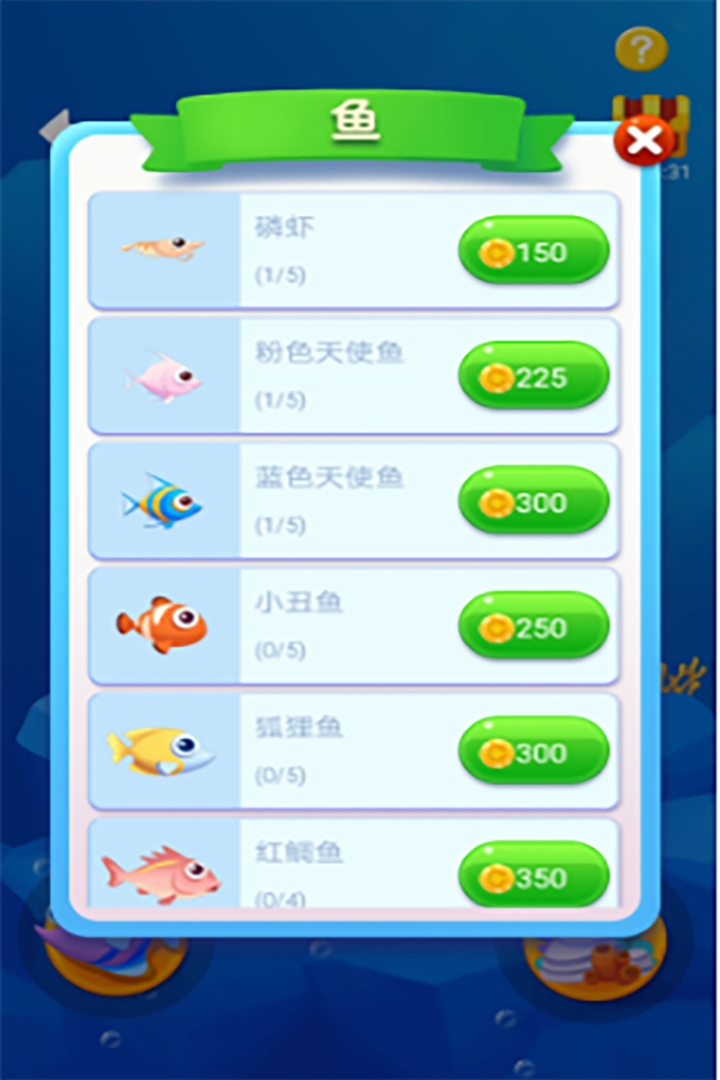Image resolution: width=720 pixels, height=1080 pixels.
Task: Select the blue angelfish (蓝色天使鱼) icon
Action: pos(164,502)
